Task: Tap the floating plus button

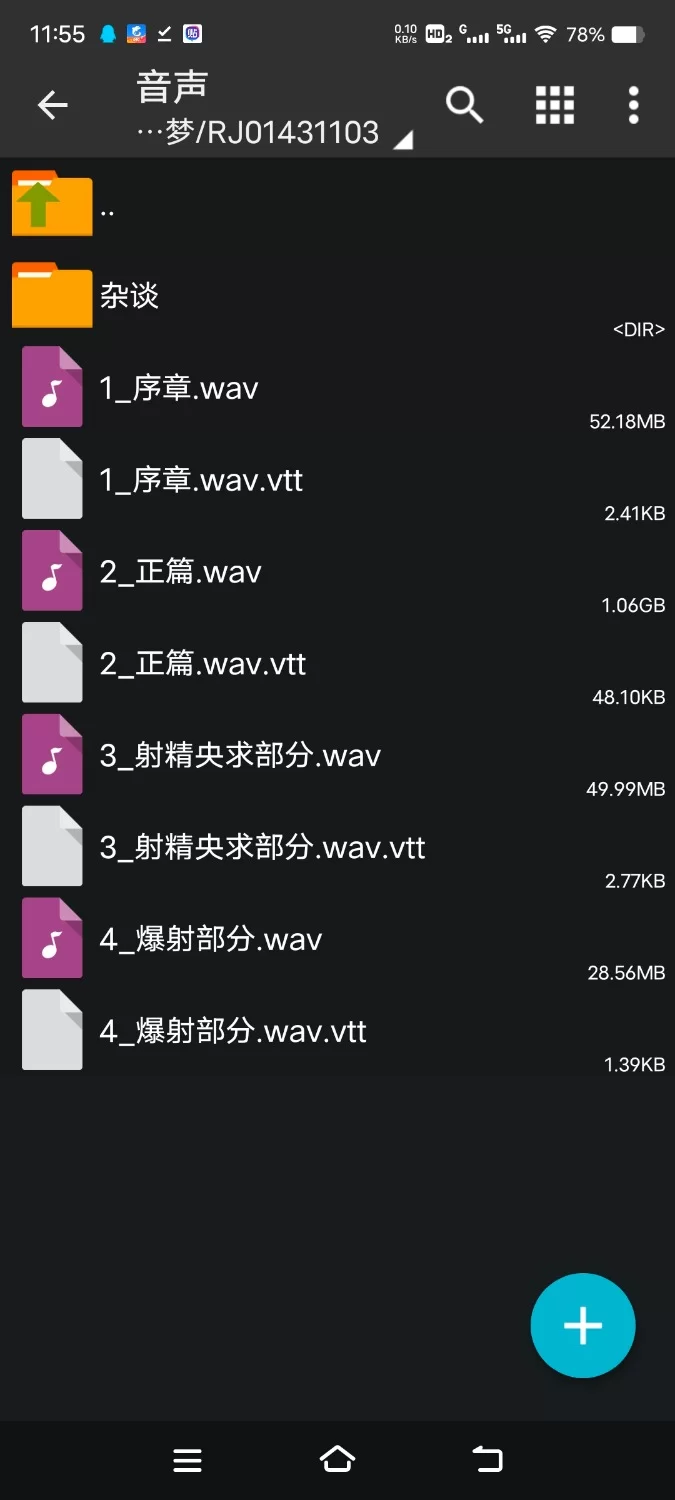Action: [x=583, y=1326]
